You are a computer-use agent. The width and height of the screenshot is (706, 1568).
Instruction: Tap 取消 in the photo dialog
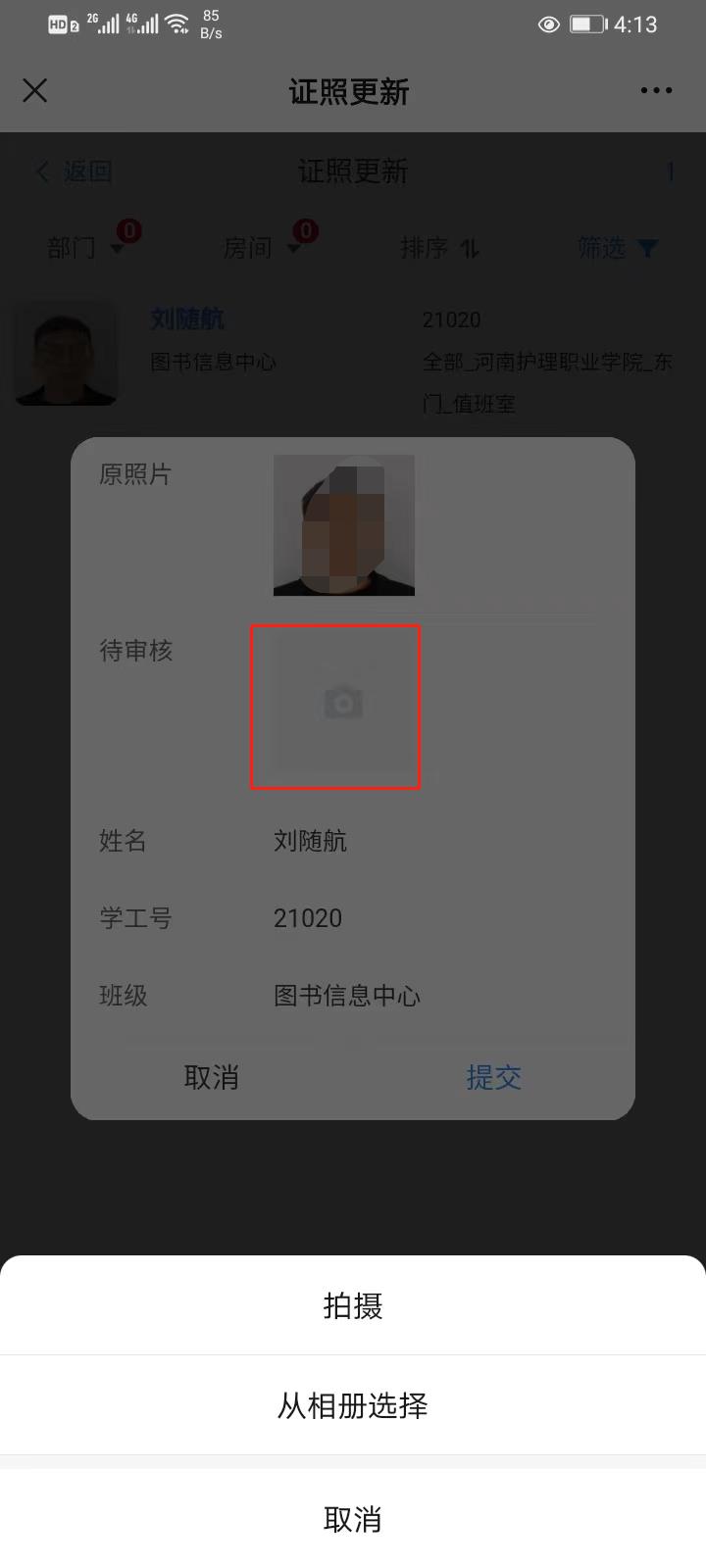tap(212, 1077)
